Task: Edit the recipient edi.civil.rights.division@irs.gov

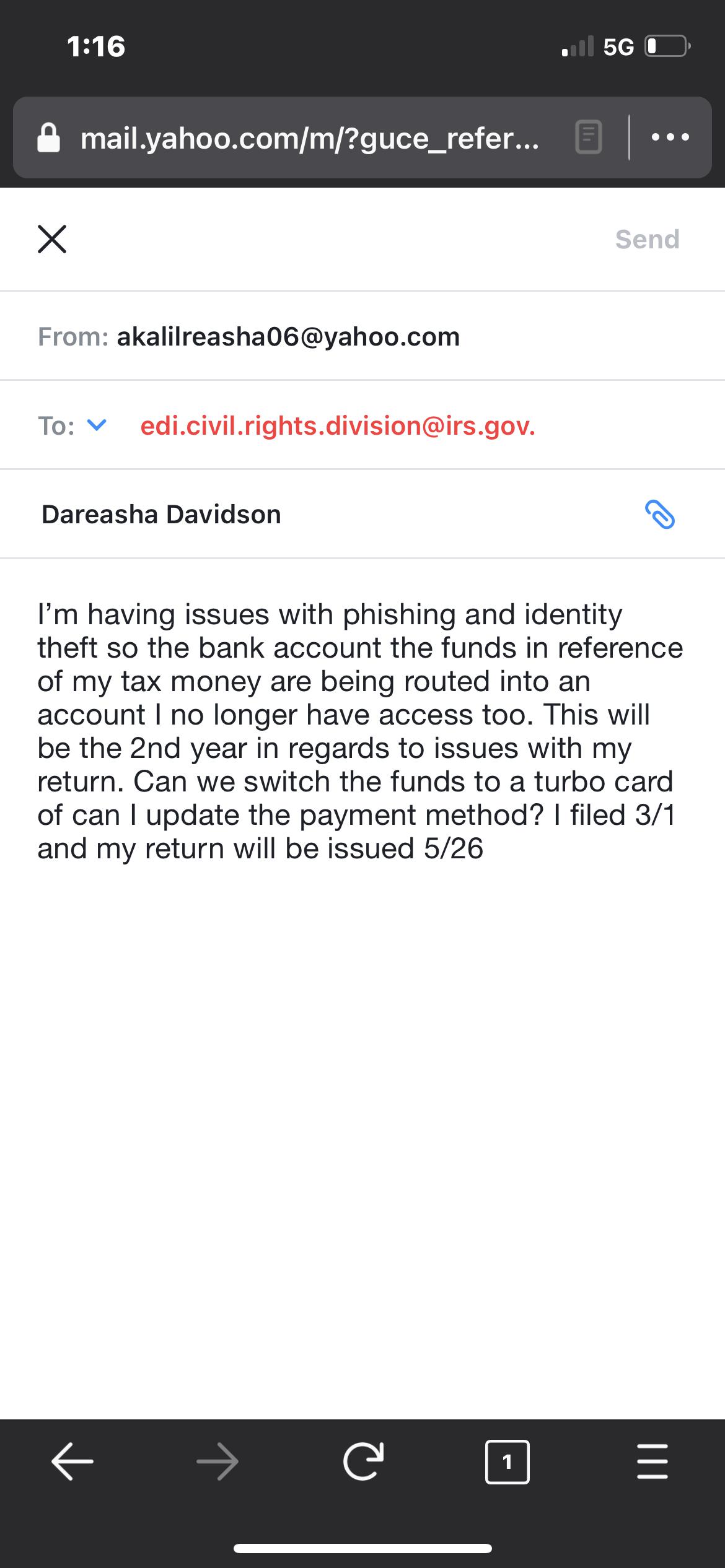Action: coord(338,425)
